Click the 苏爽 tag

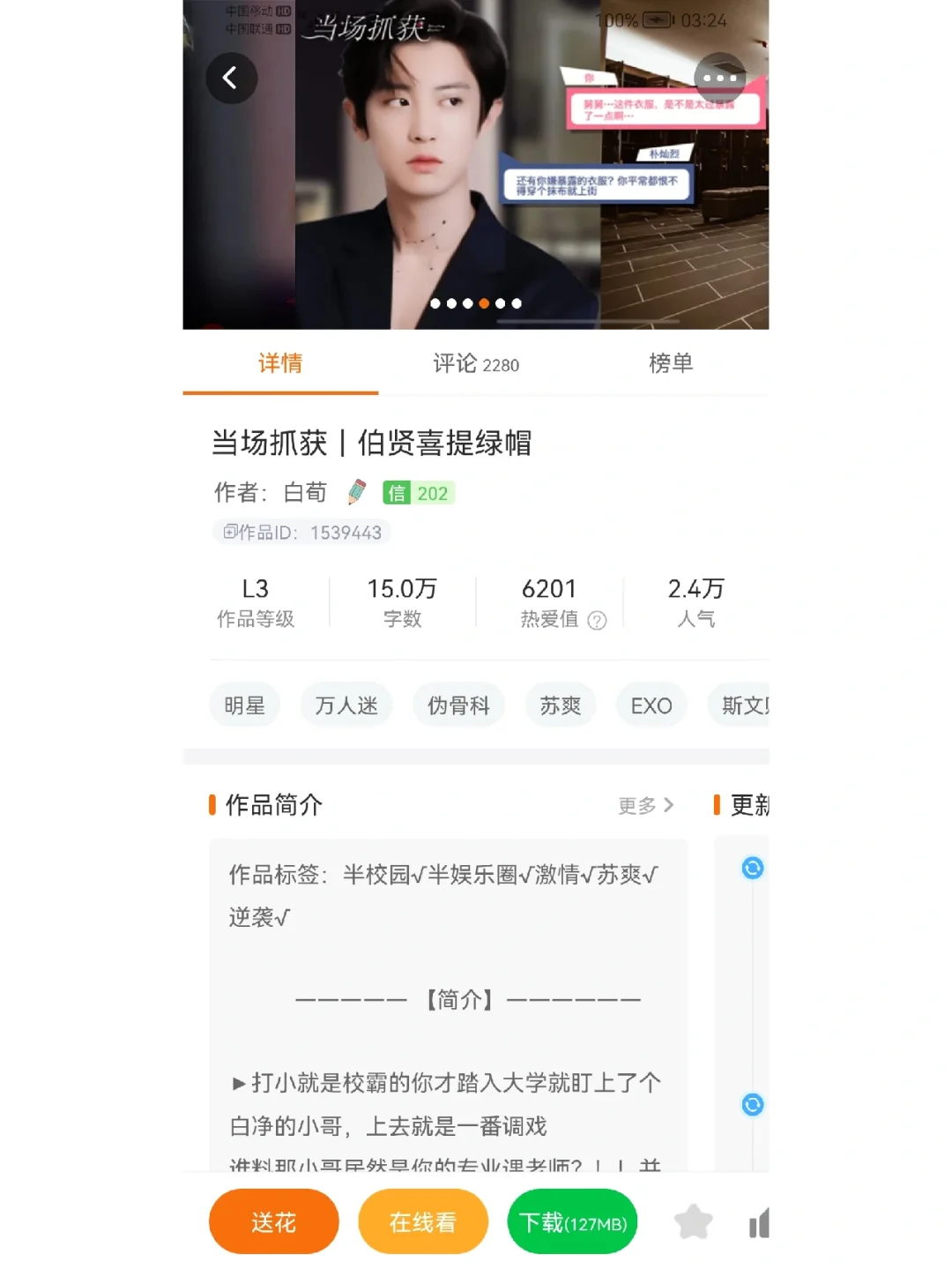(x=560, y=705)
